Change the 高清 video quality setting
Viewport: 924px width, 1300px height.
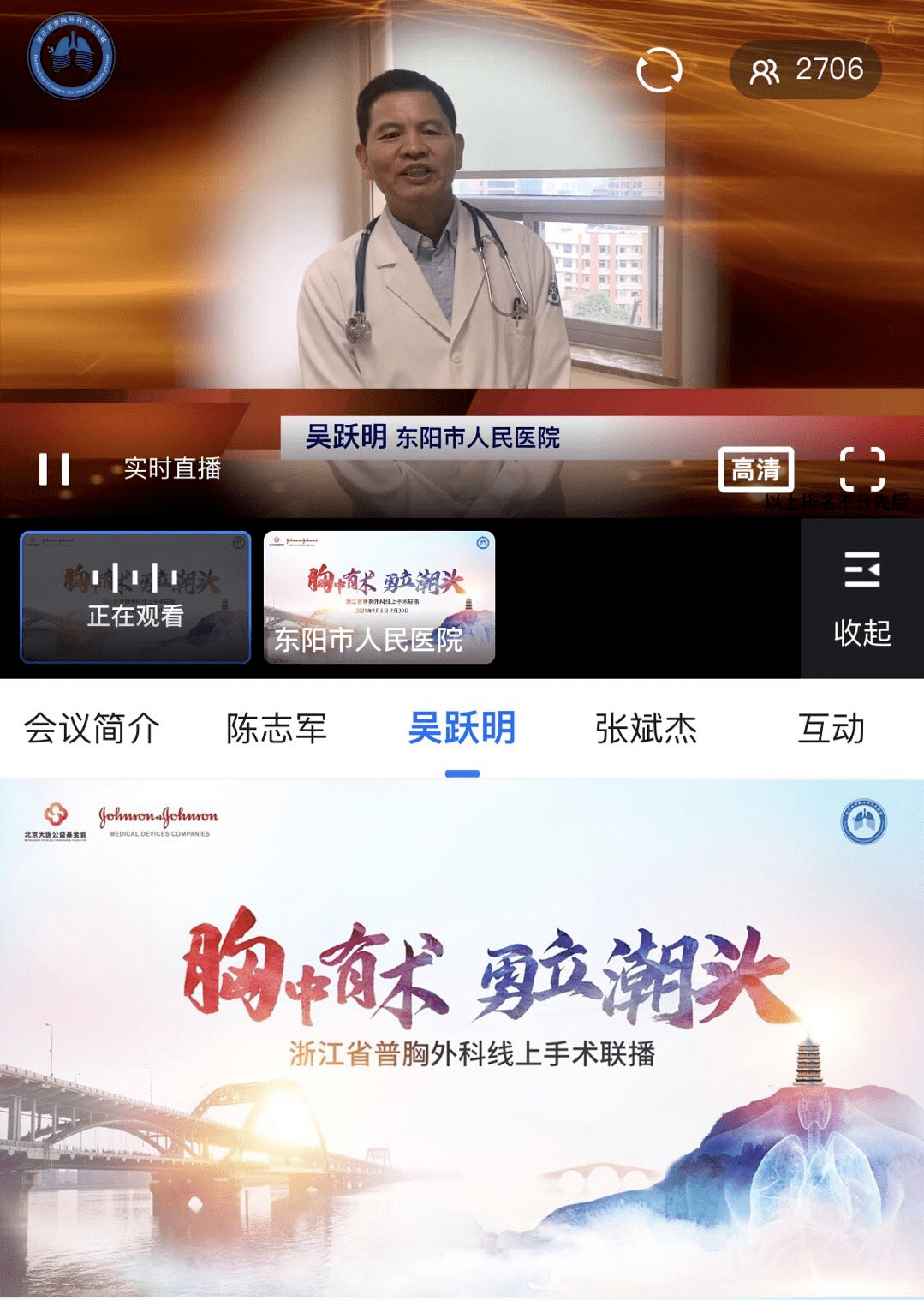(x=755, y=469)
